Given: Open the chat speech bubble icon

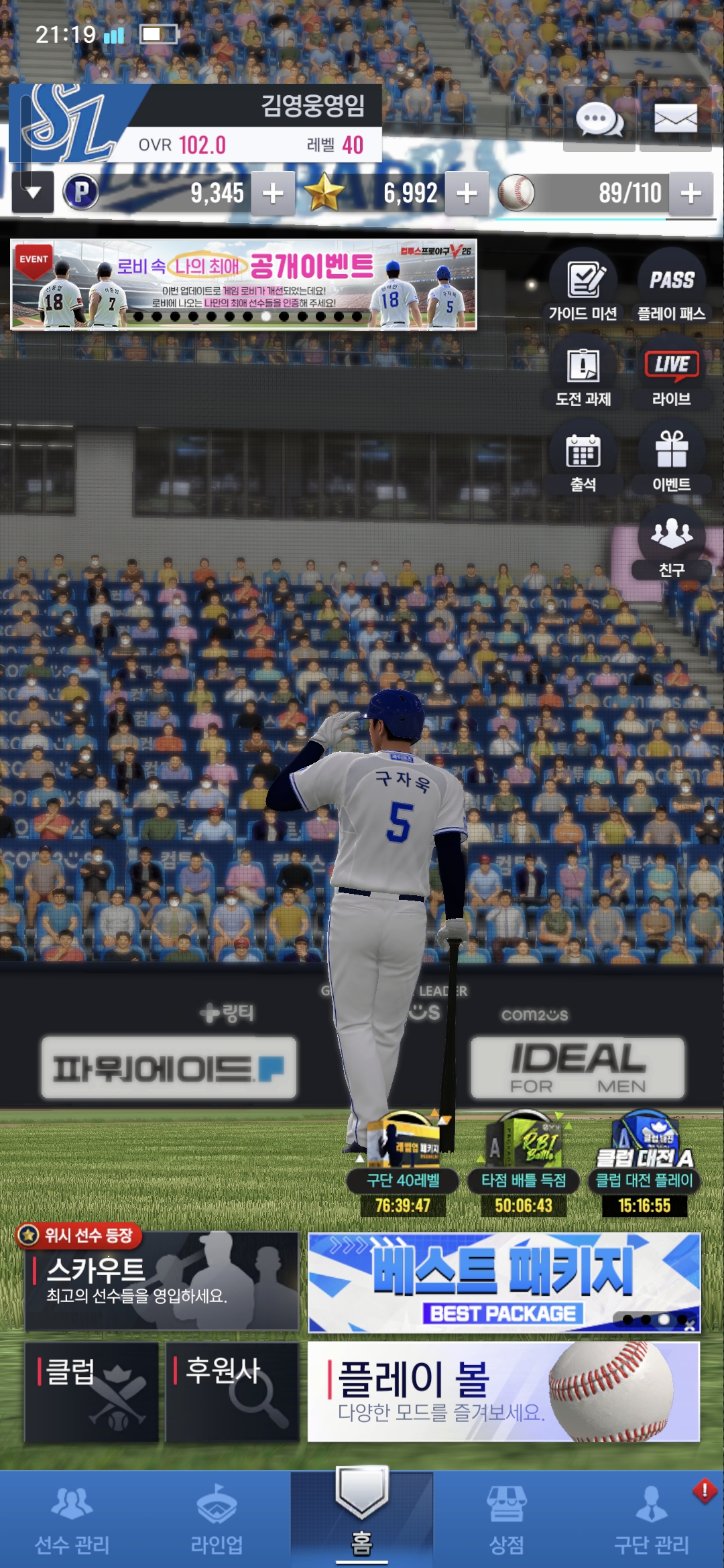Looking at the screenshot, I should pos(599,121).
